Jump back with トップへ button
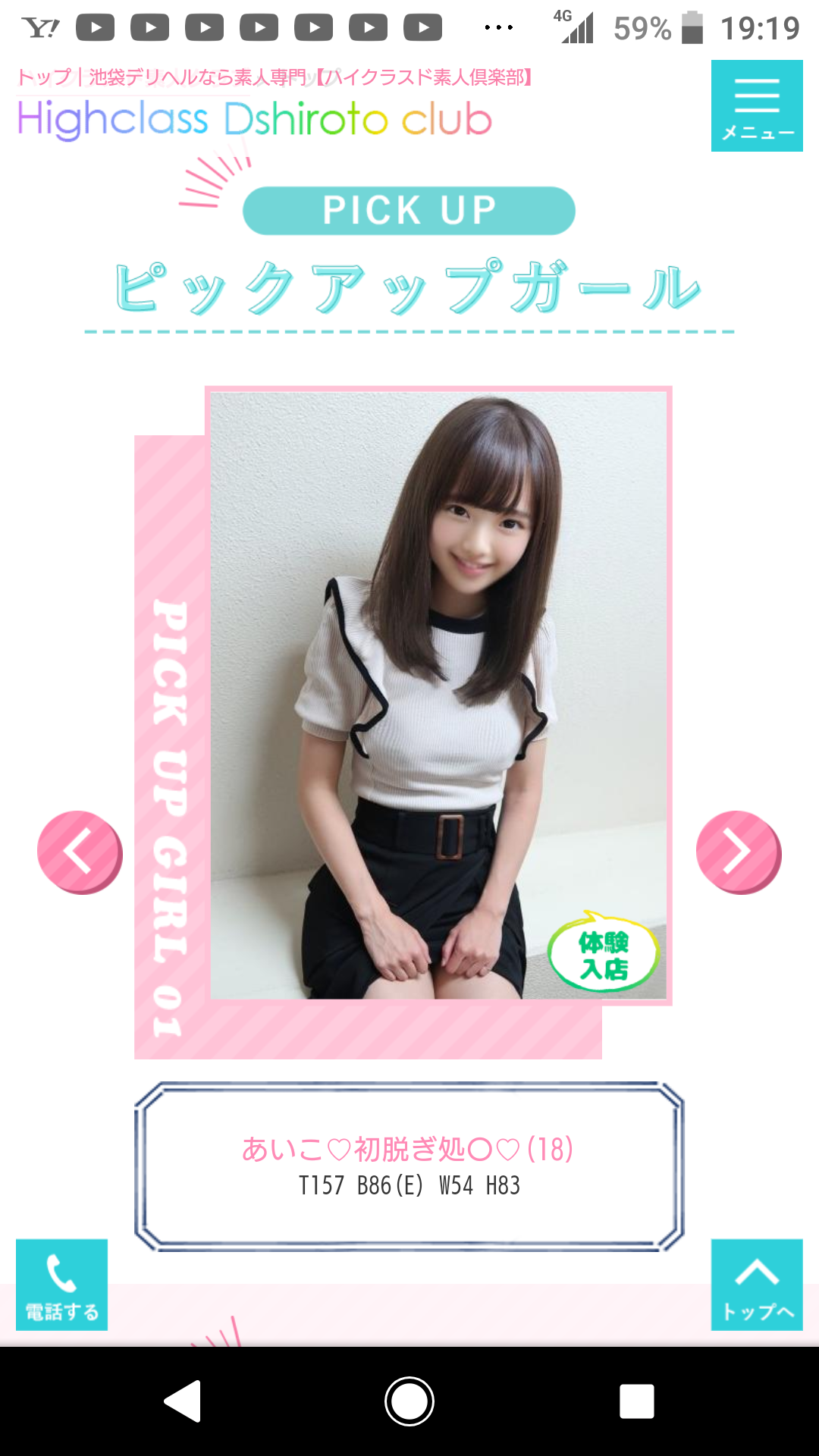The width and height of the screenshot is (819, 1456). click(756, 1285)
